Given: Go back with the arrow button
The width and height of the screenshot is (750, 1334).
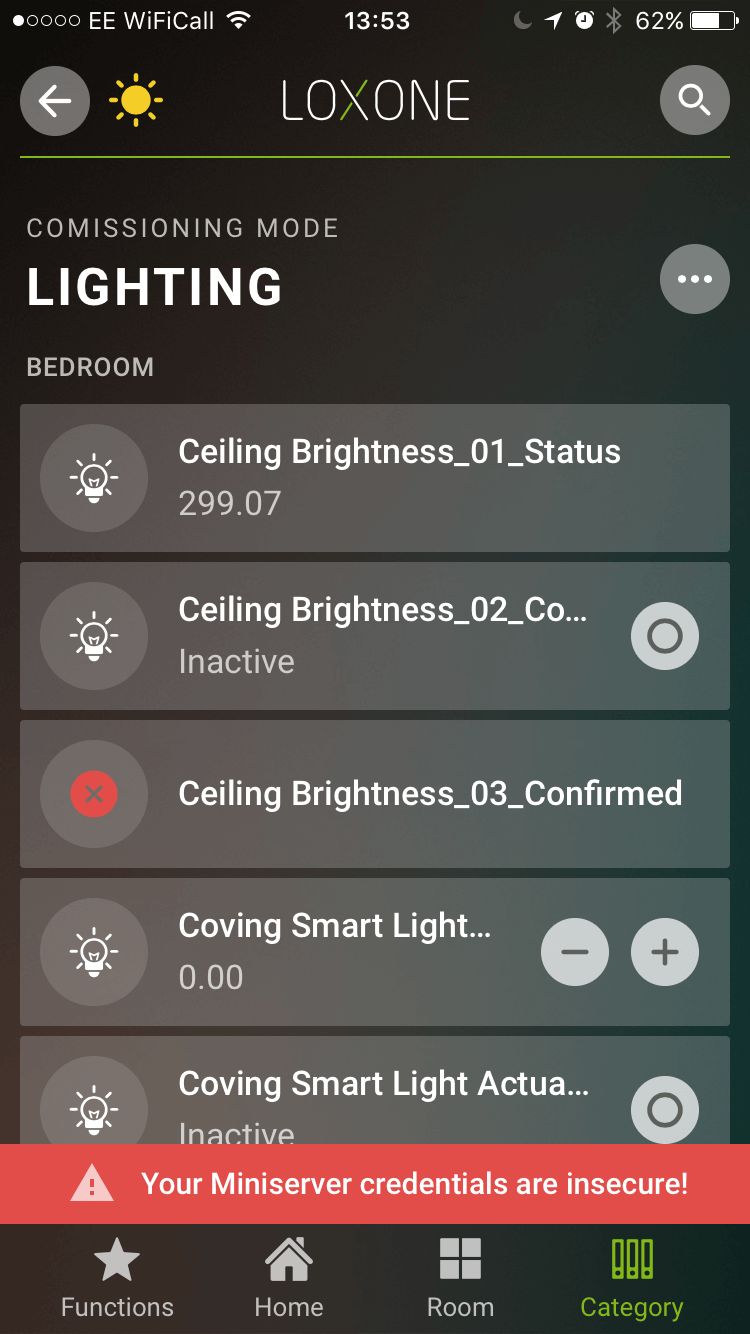Looking at the screenshot, I should point(55,100).
